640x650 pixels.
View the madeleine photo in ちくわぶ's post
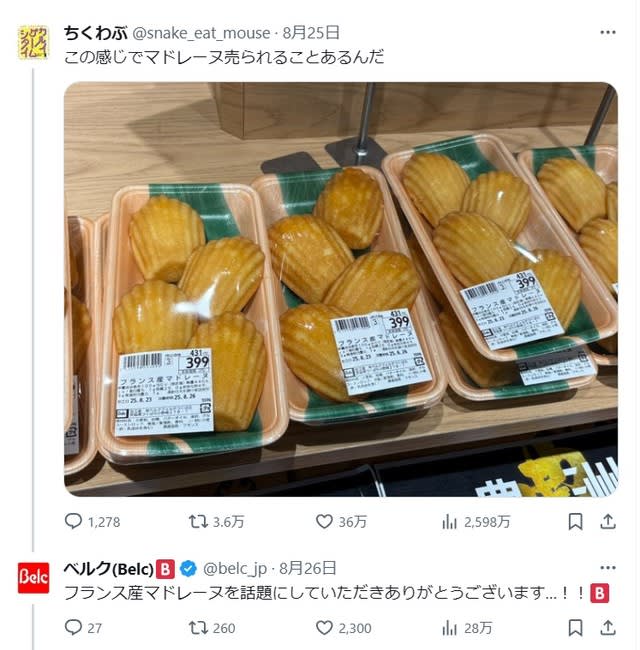(x=340, y=288)
